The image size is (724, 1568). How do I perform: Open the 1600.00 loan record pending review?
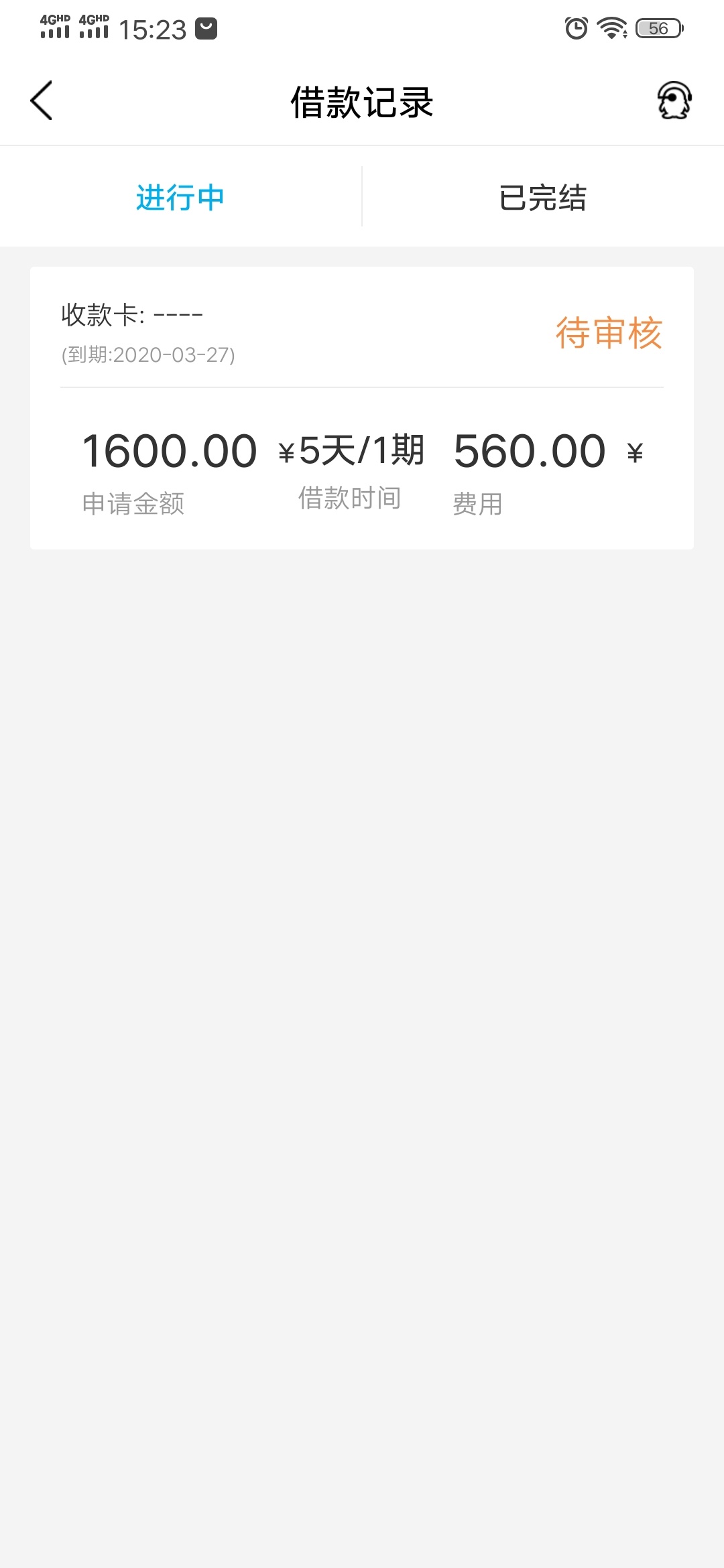pyautogui.click(x=362, y=408)
